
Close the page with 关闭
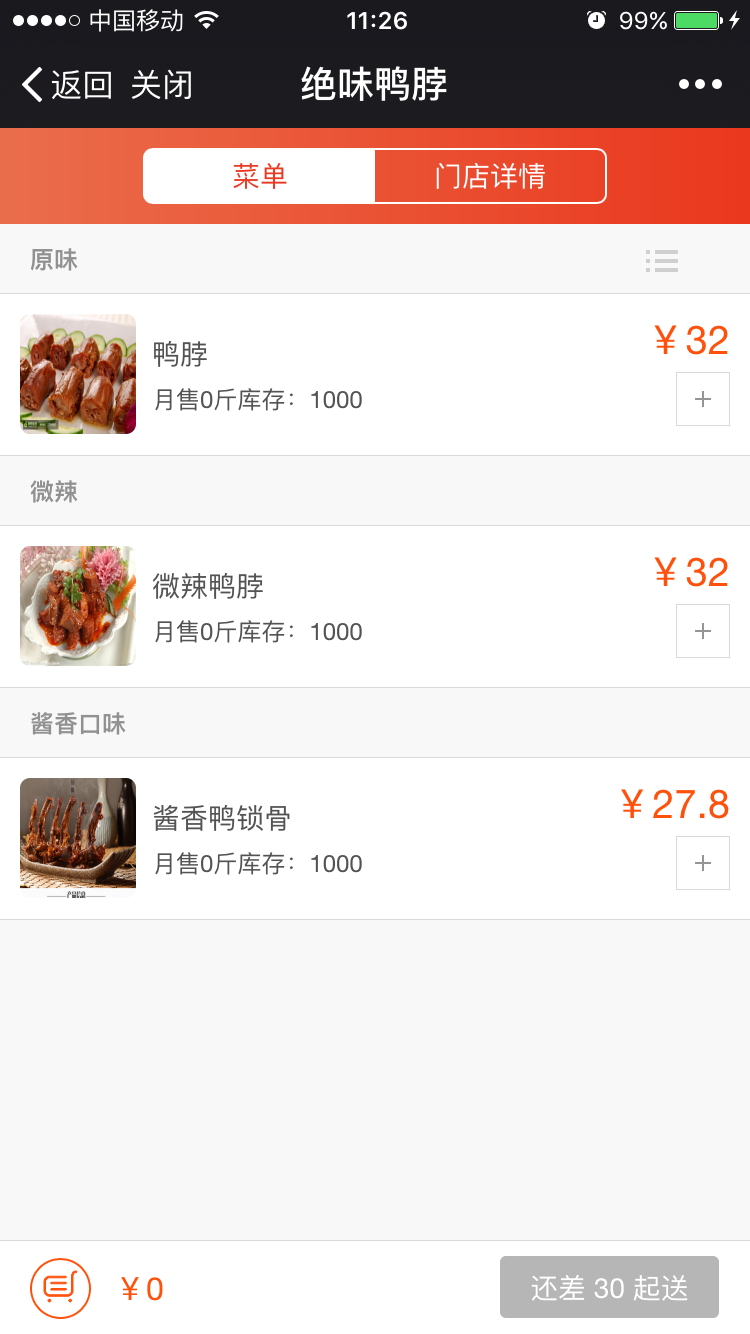pos(161,85)
